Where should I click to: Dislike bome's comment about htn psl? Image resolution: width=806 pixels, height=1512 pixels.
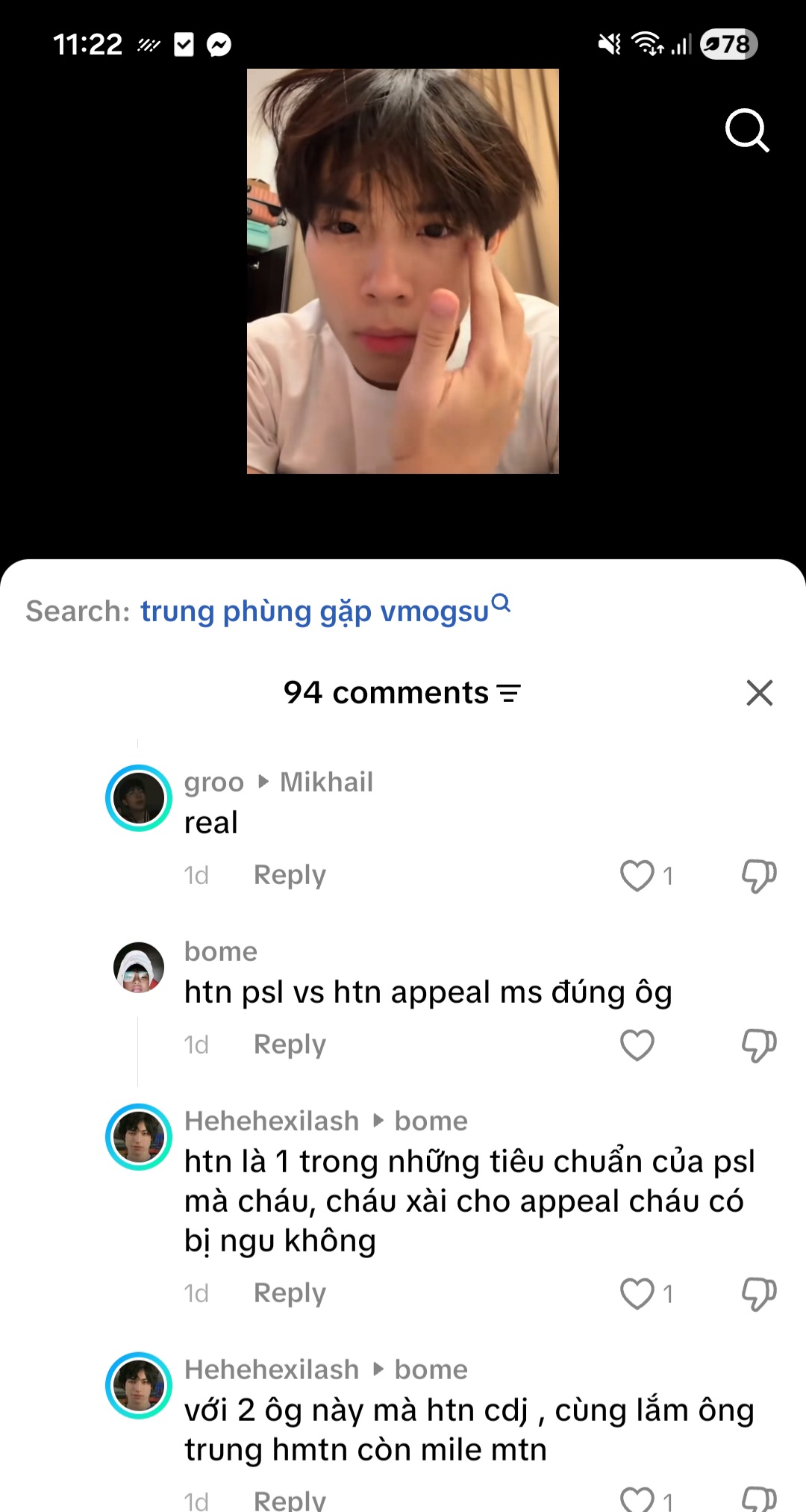pos(759,1045)
